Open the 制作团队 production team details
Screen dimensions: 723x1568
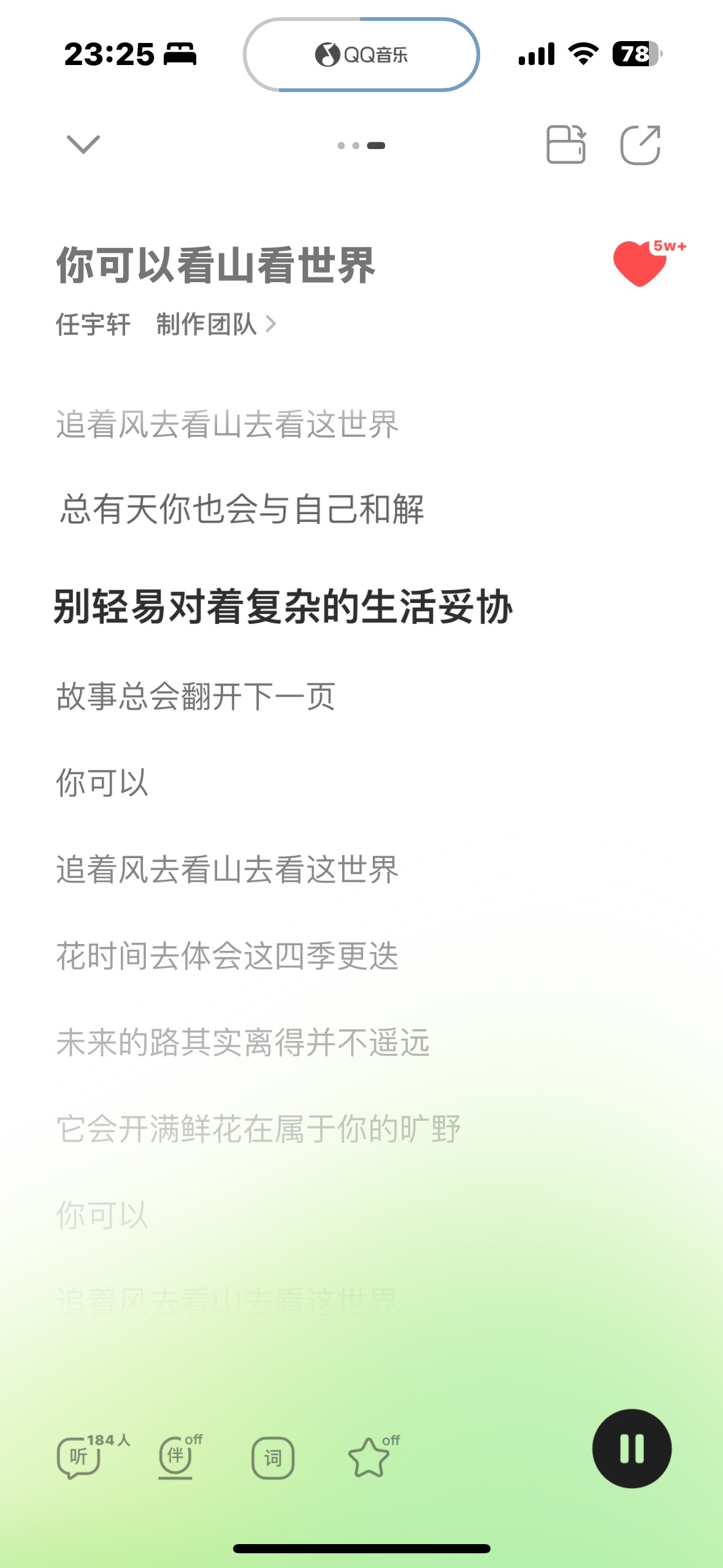[x=215, y=324]
